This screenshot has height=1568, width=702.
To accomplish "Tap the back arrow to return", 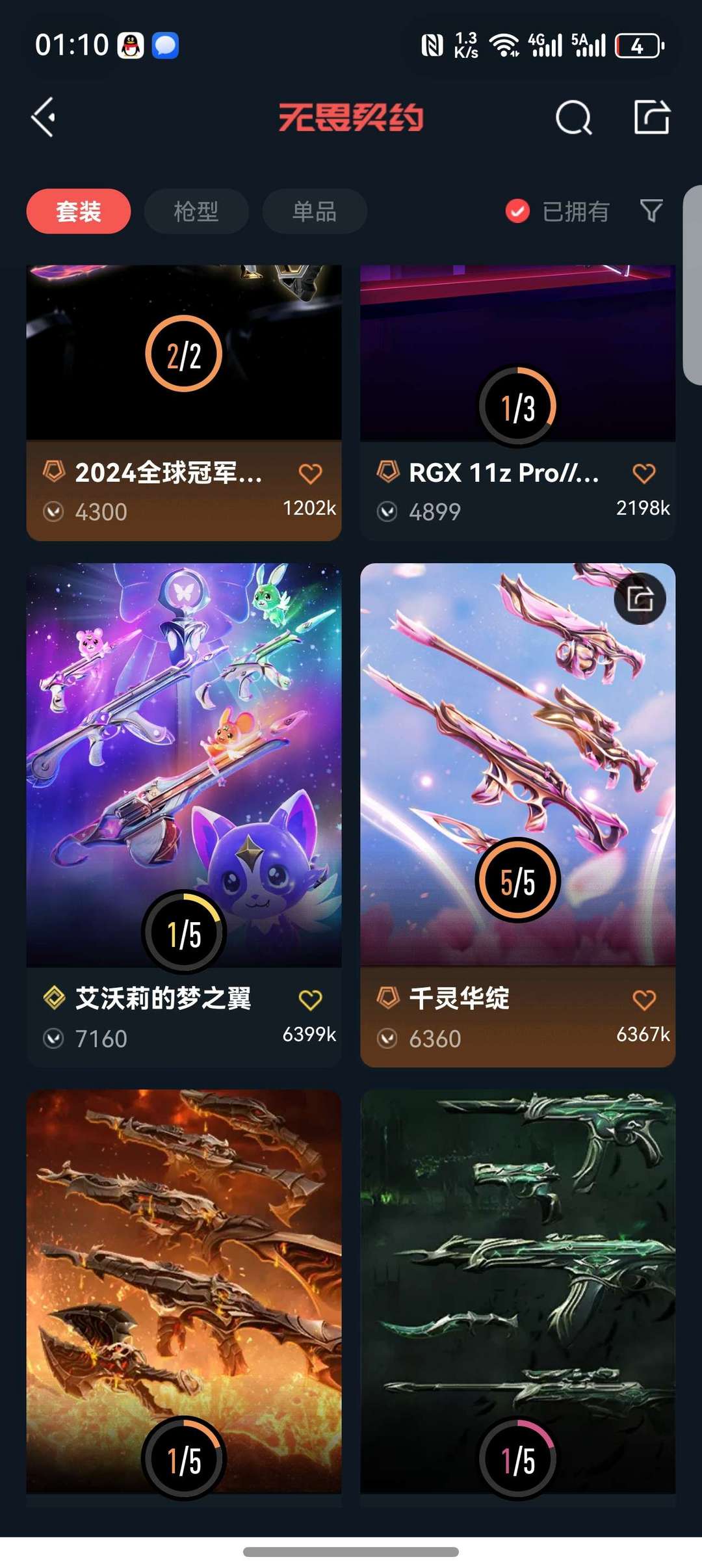I will click(x=42, y=117).
